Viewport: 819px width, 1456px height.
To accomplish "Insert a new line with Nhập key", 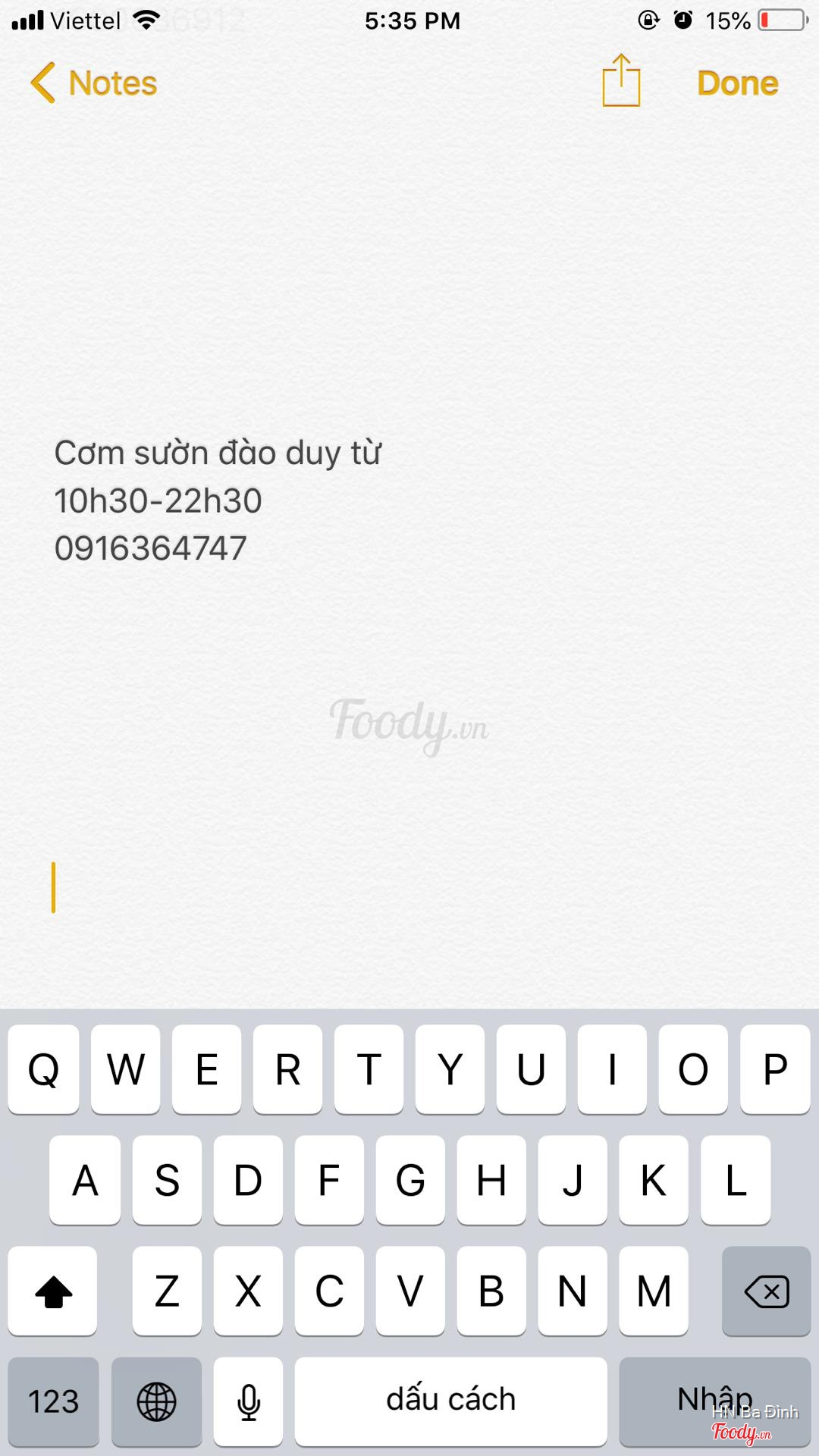I will pyautogui.click(x=714, y=1399).
